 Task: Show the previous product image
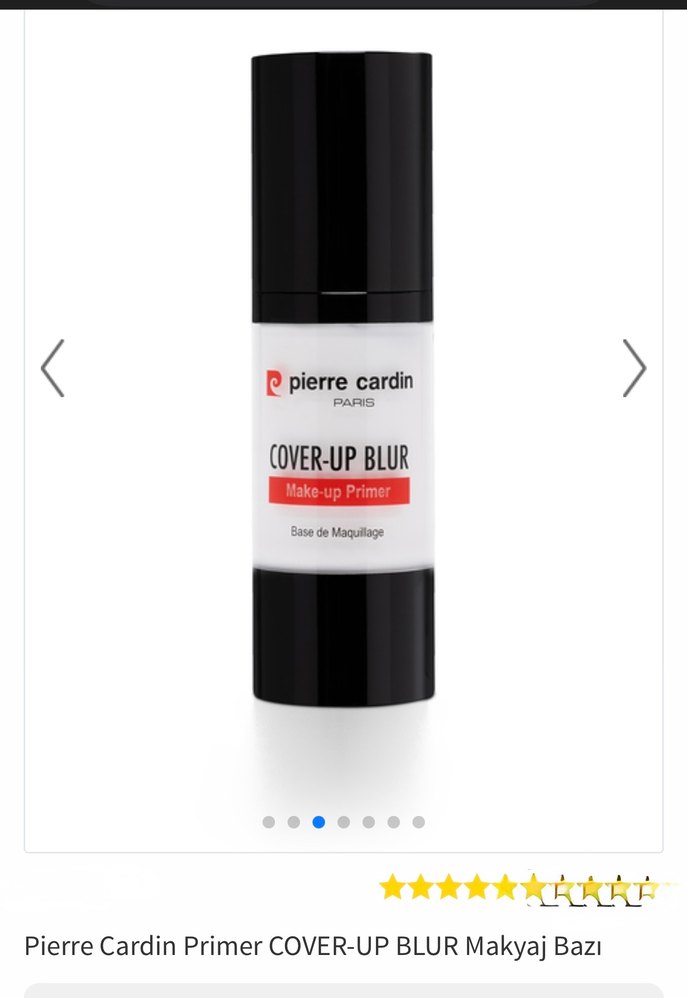click(53, 368)
